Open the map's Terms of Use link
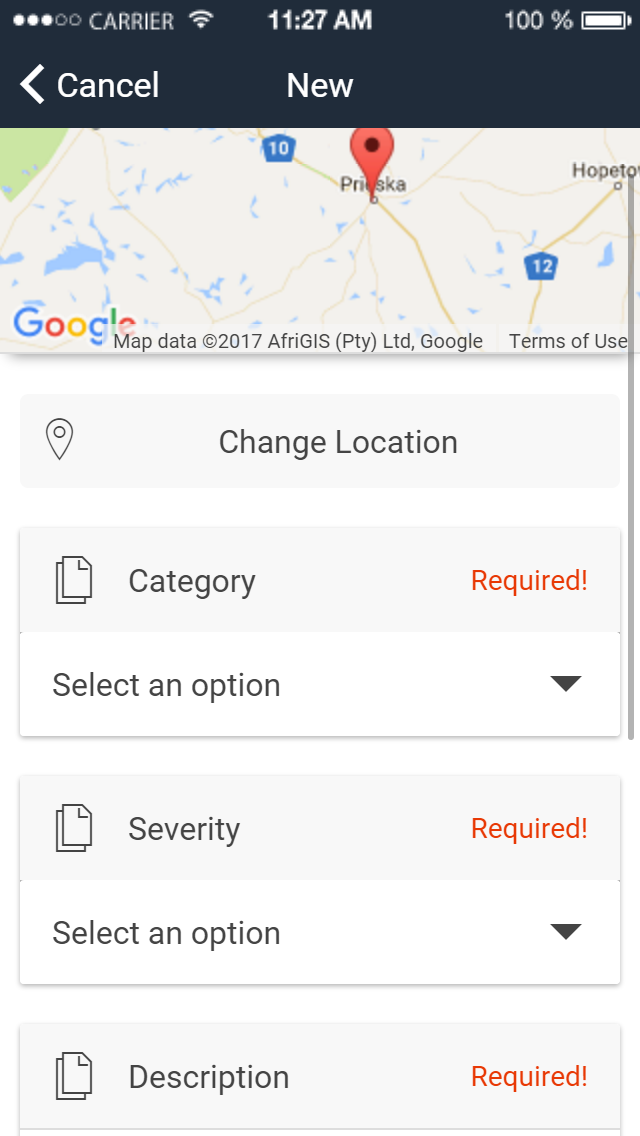The image size is (640, 1136). (568, 341)
